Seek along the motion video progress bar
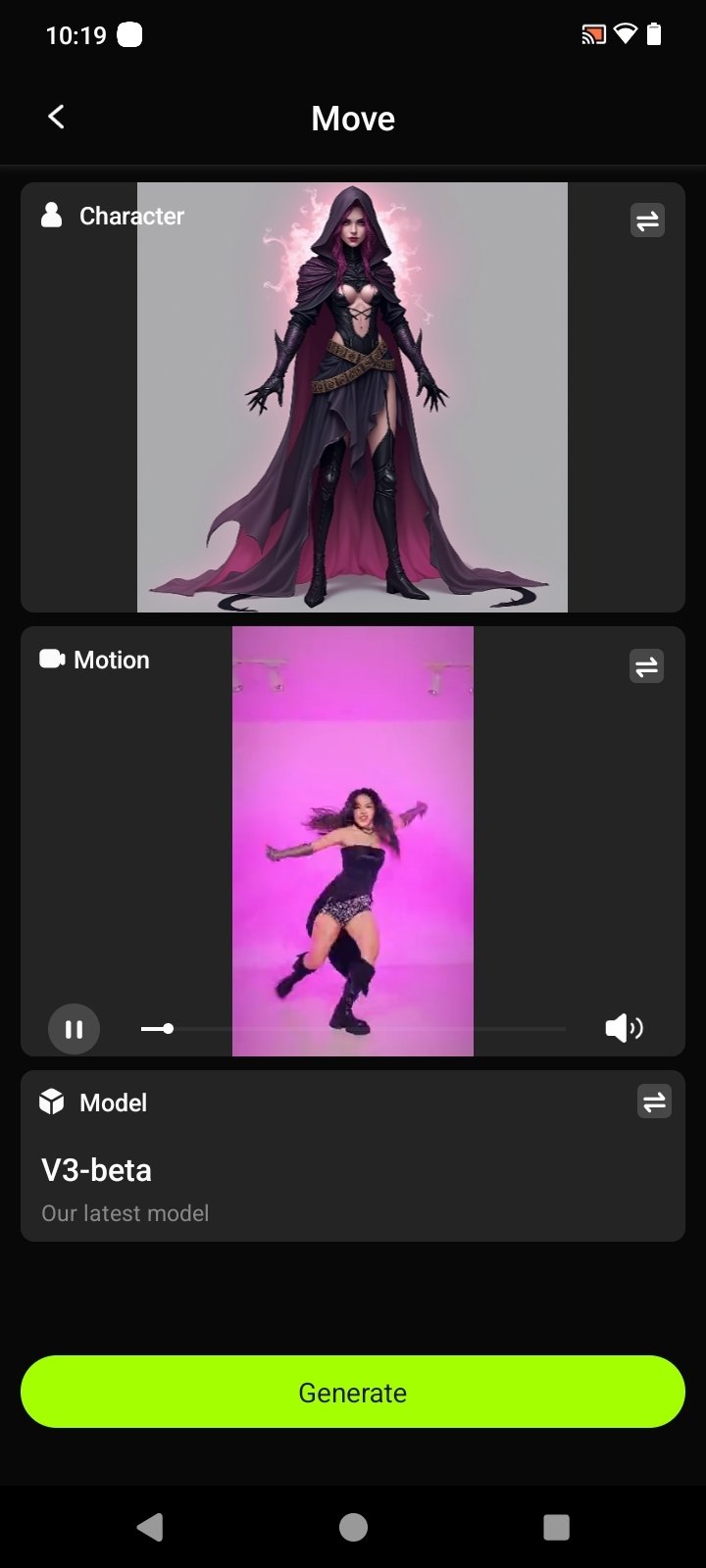Image resolution: width=706 pixels, height=1568 pixels. click(x=353, y=1029)
